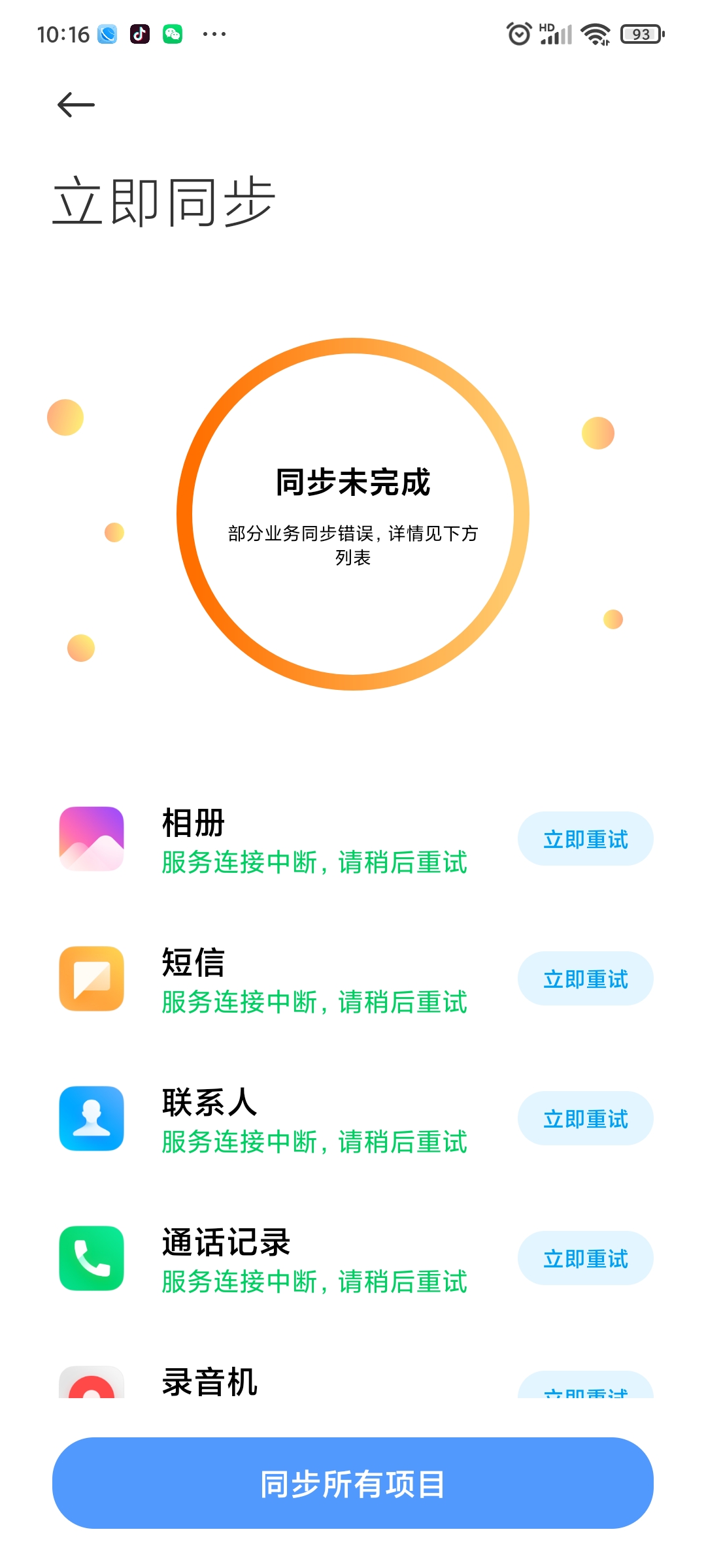Retry sync for 短信
Viewport: 706px width, 1568px height.
coord(585,979)
